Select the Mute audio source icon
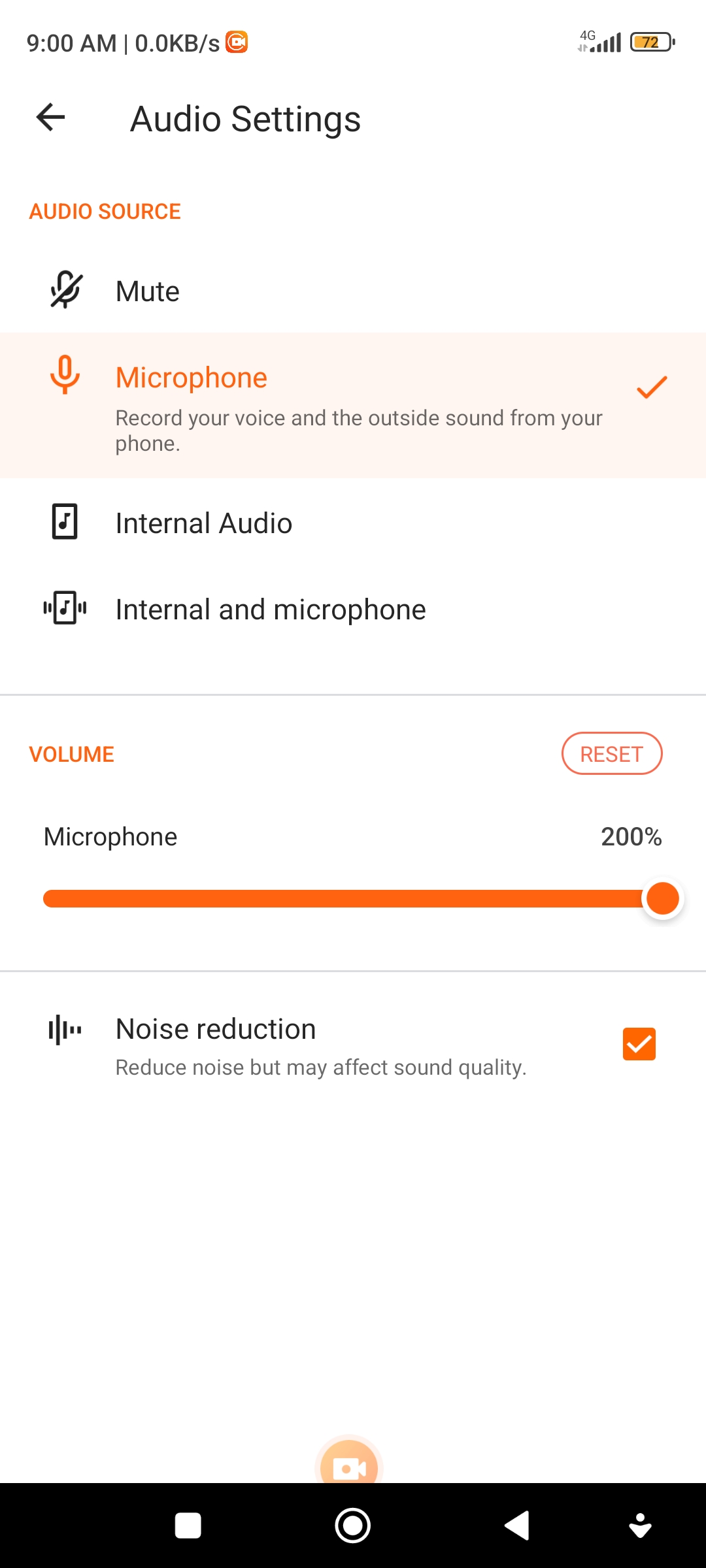The width and height of the screenshot is (706, 1568). (65, 290)
